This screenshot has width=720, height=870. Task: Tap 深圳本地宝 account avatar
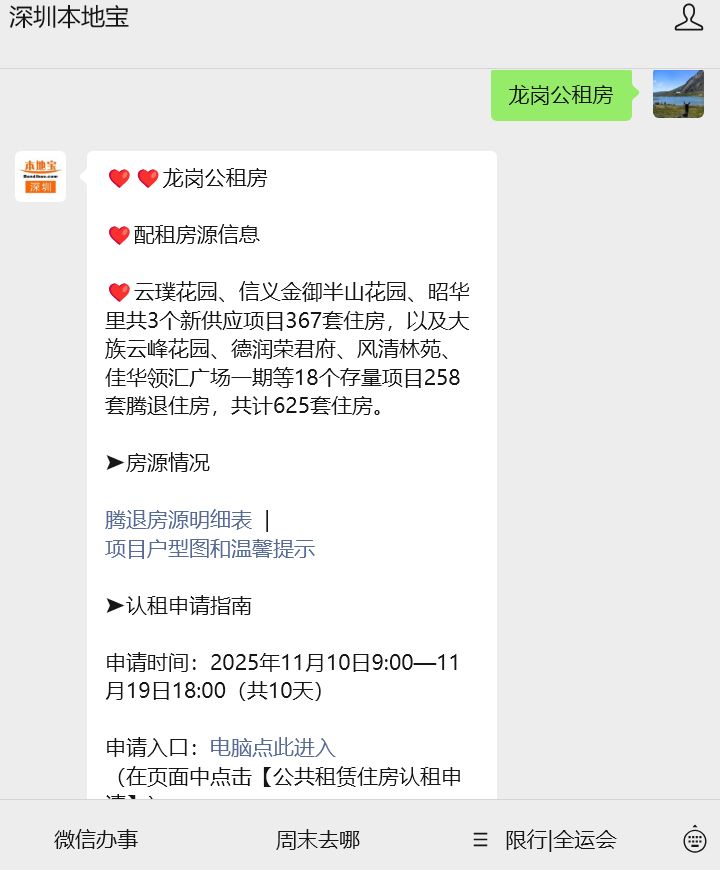coord(41,177)
